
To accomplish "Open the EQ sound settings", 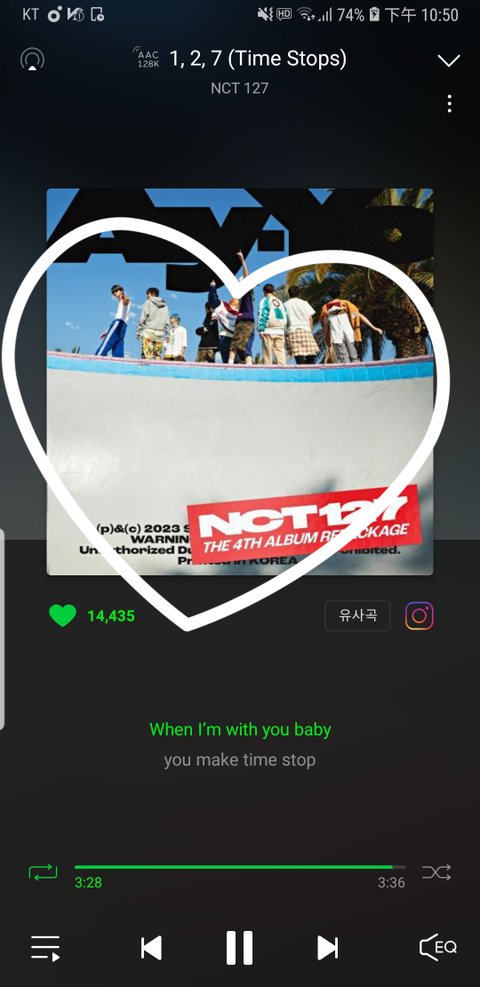I will tap(438, 947).
